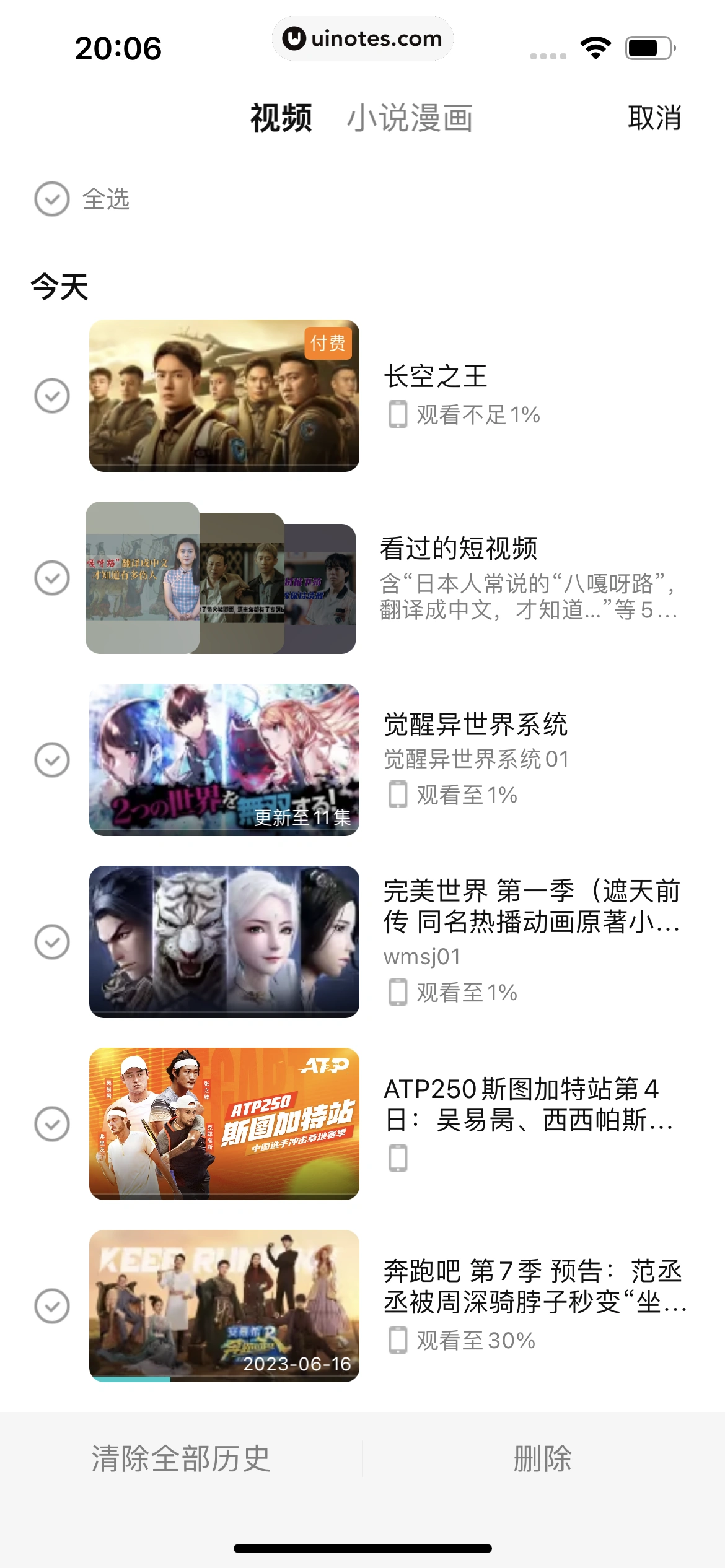This screenshot has height=1568, width=725.
Task: Select the ATP250 斯图加特站 history item
Action: point(52,1124)
